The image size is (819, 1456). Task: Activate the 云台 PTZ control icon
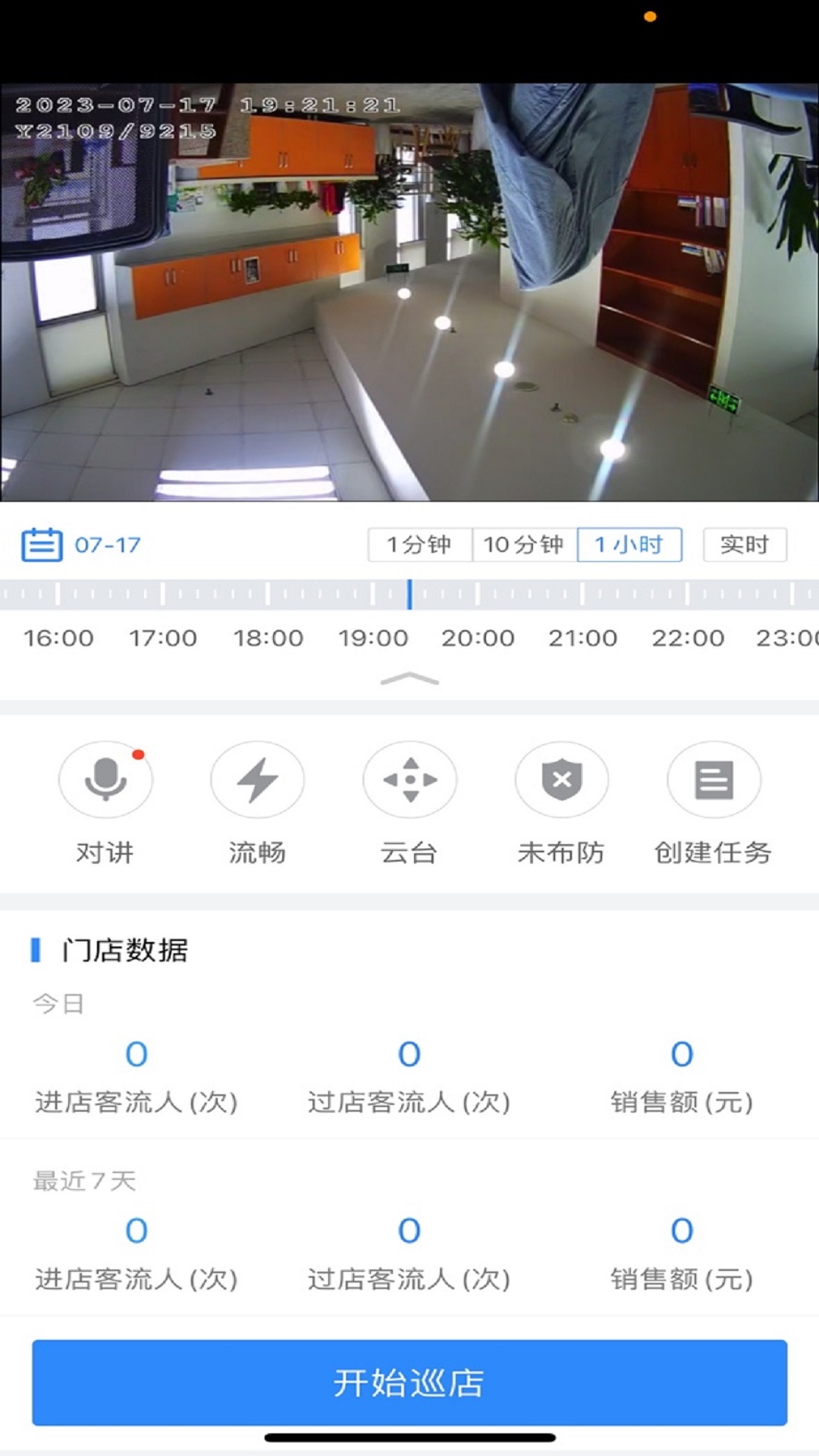tap(409, 780)
